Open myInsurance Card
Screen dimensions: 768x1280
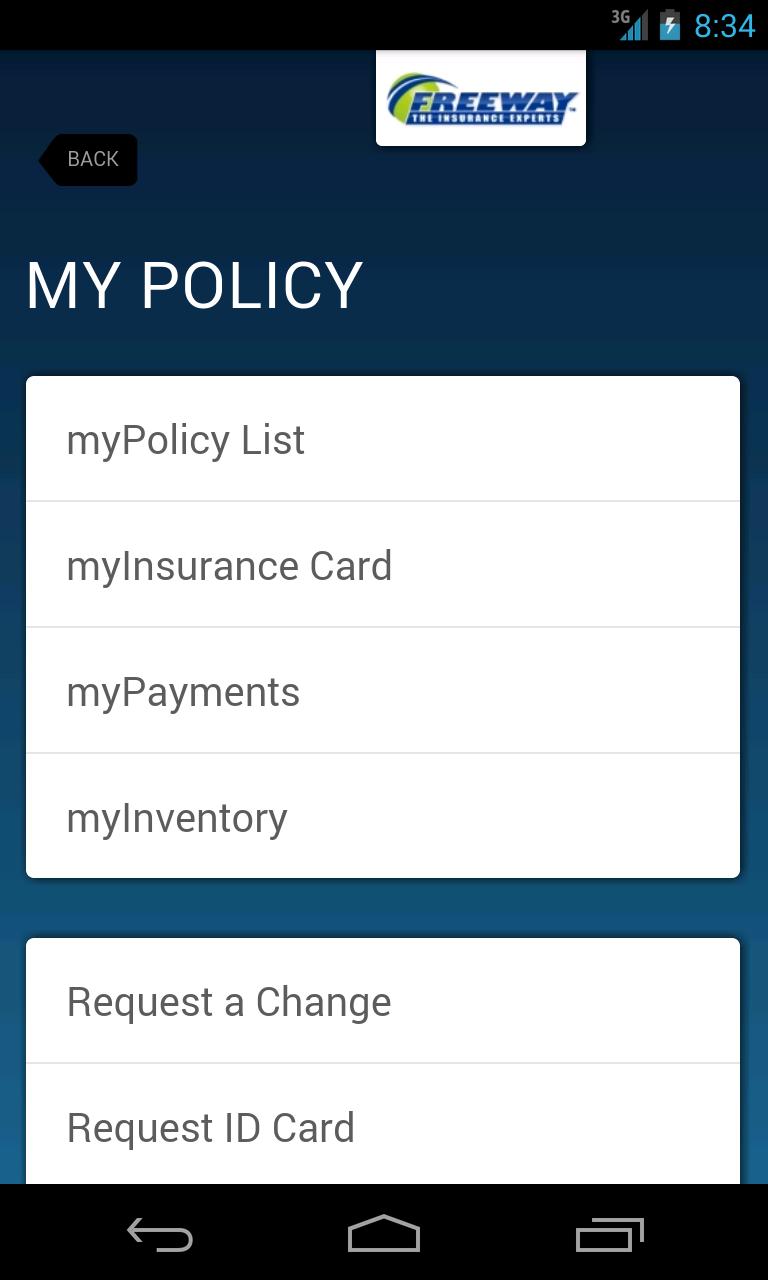click(229, 565)
